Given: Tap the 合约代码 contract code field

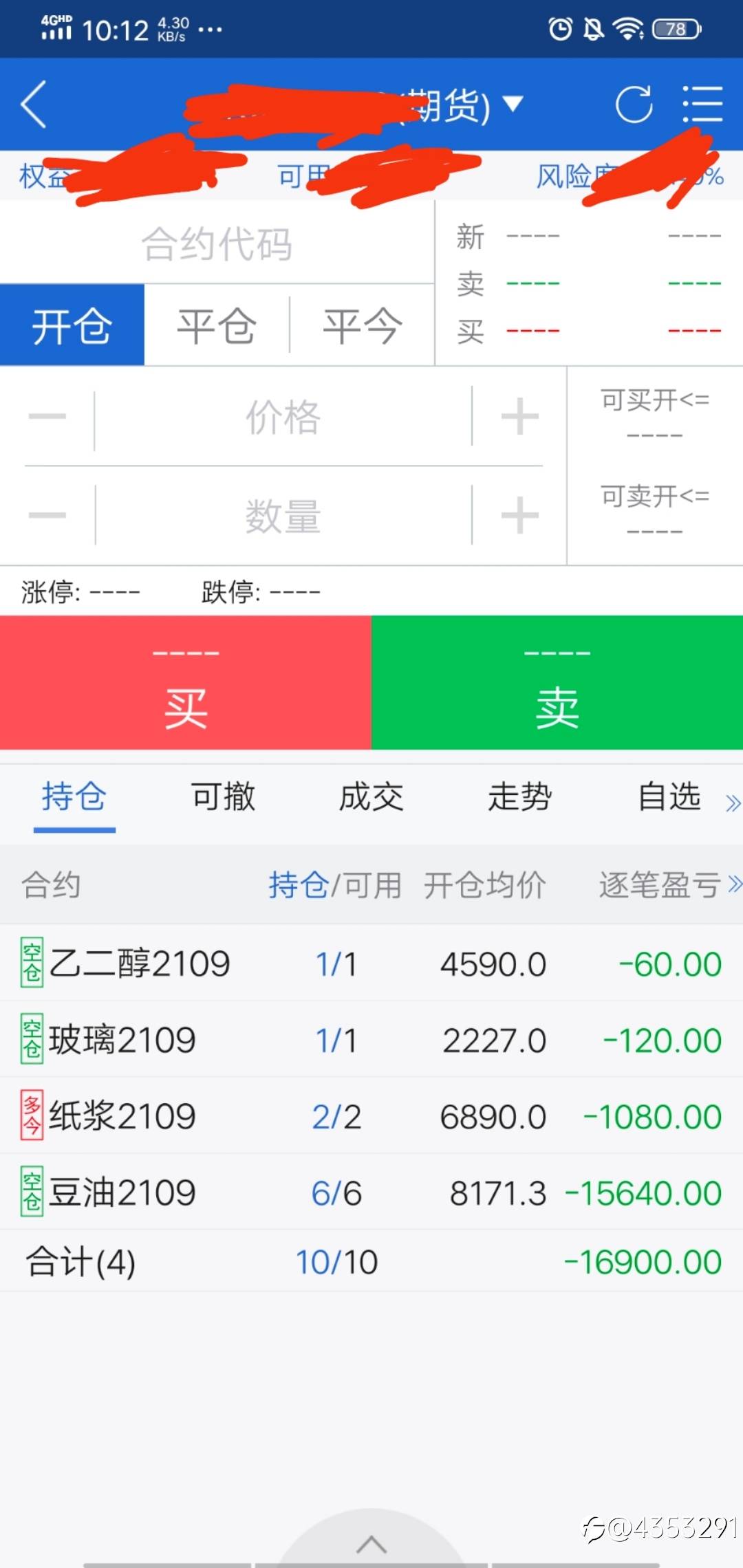Looking at the screenshot, I should (x=217, y=244).
